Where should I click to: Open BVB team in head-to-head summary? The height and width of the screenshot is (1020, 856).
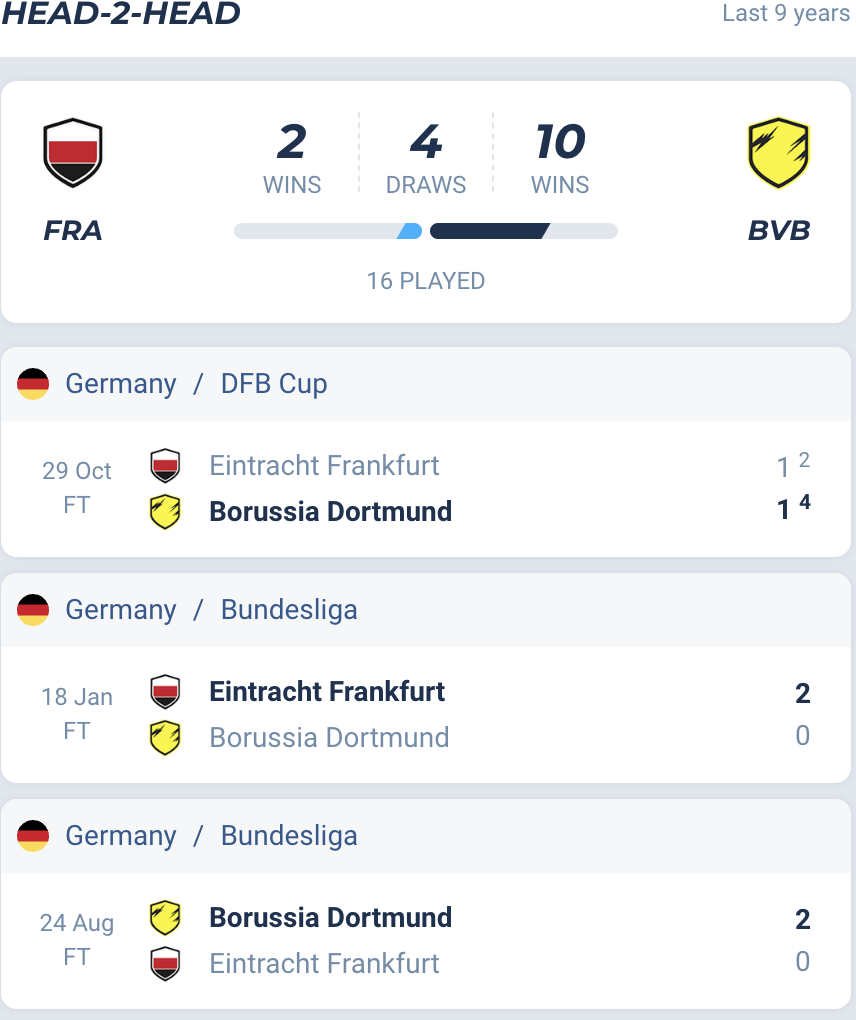pos(779,180)
